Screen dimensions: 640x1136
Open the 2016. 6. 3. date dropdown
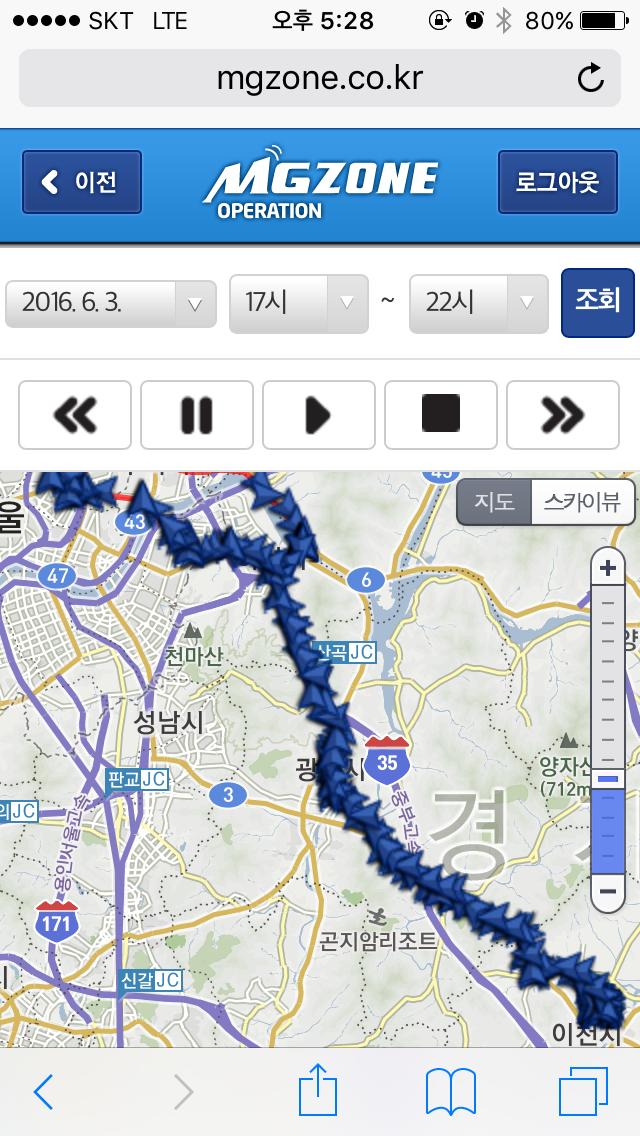pos(111,303)
